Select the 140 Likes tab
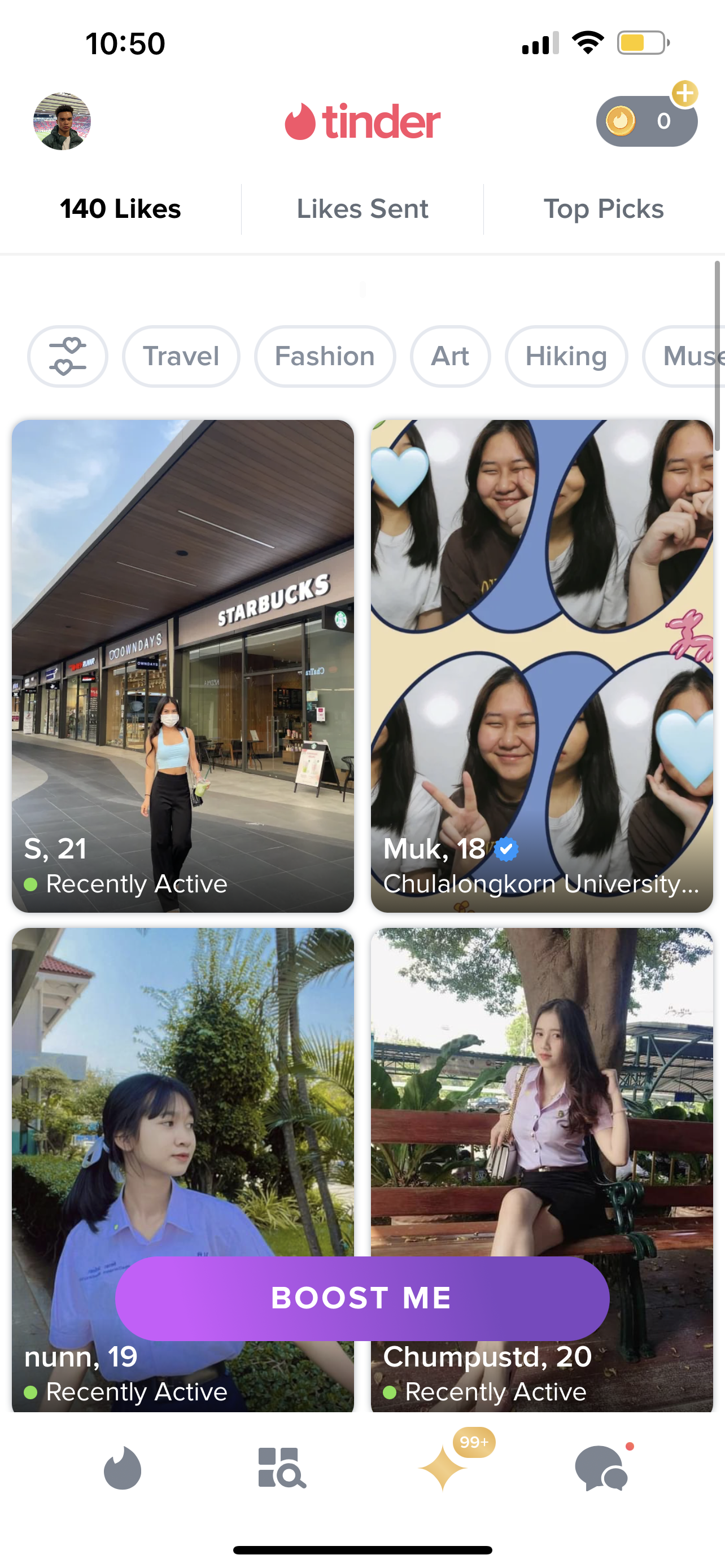Screen dimensions: 725x1568 tap(120, 209)
